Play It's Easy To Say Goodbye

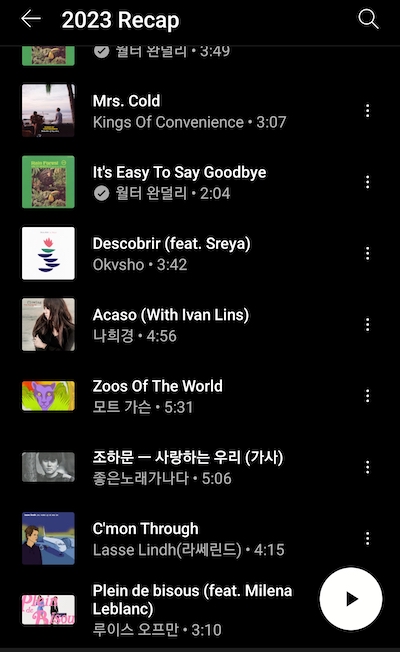coord(184,182)
